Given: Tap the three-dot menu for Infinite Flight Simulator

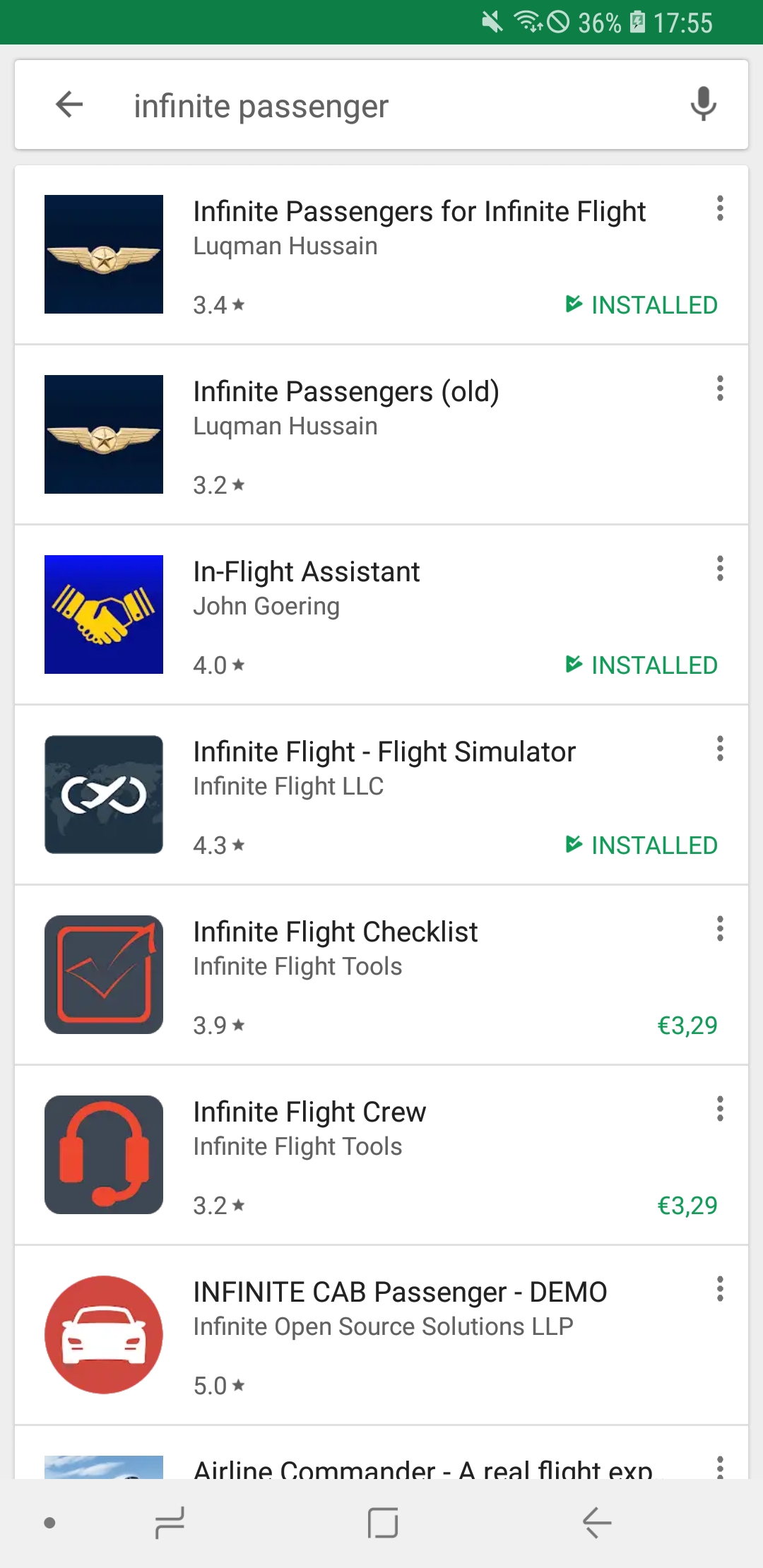Looking at the screenshot, I should click(x=720, y=749).
